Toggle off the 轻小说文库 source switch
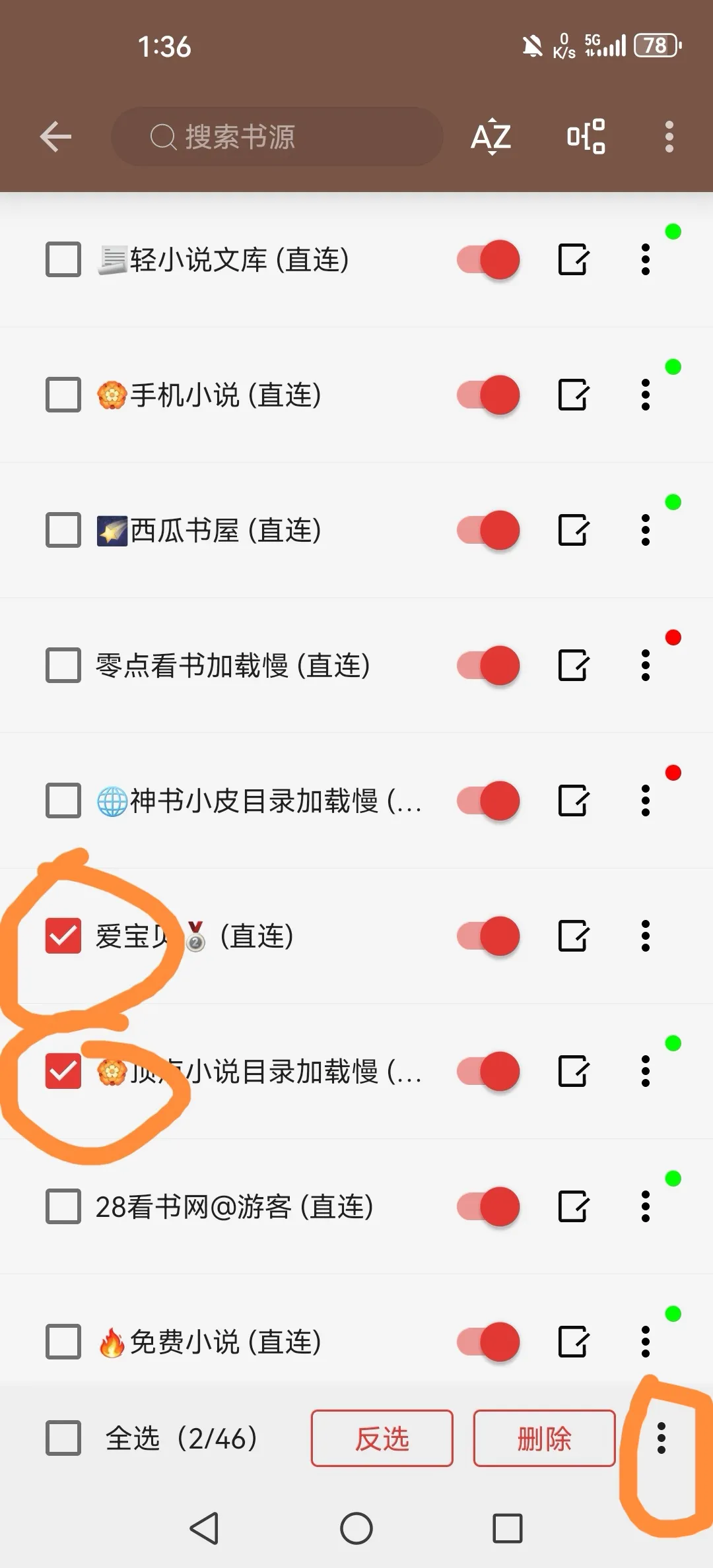713x1568 pixels. 489,259
